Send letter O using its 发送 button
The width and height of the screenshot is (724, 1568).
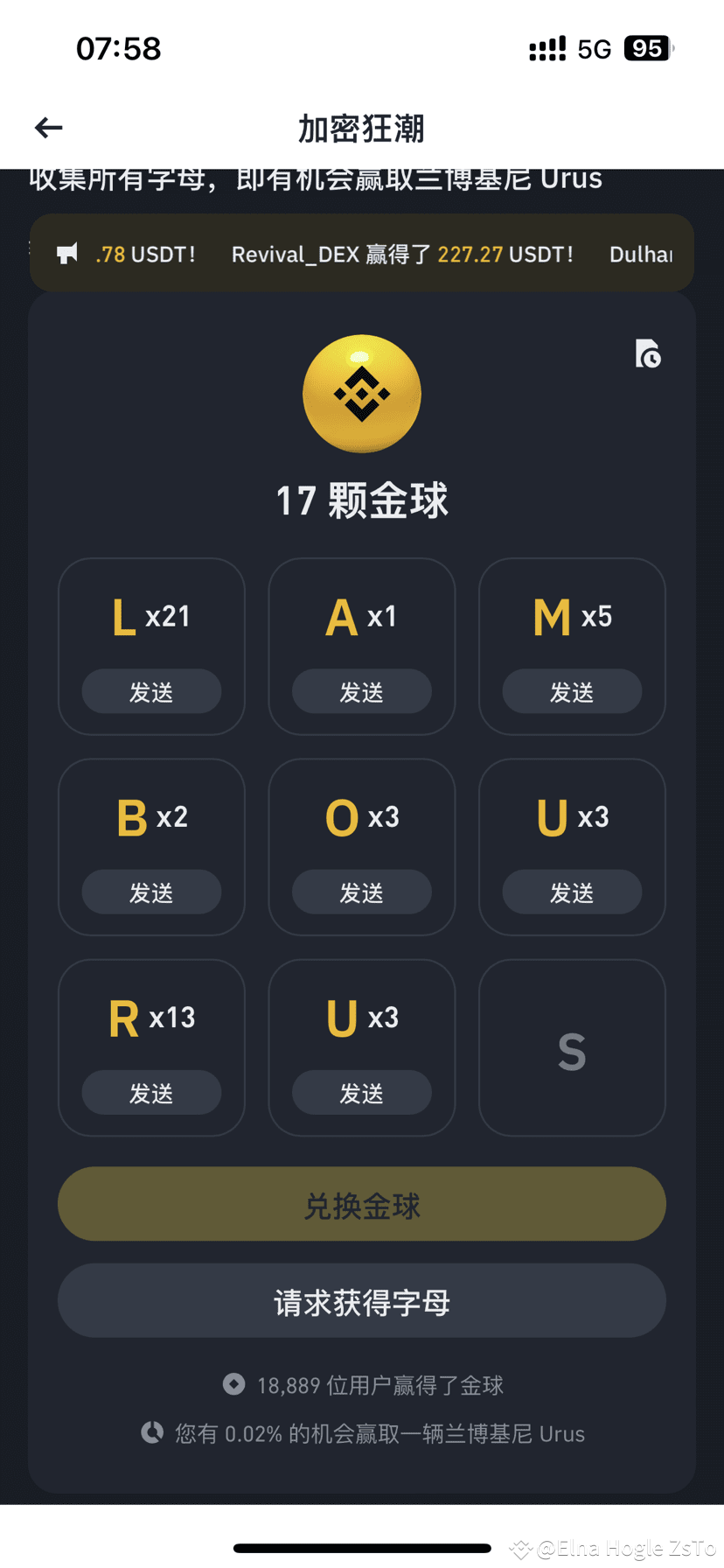(x=361, y=892)
